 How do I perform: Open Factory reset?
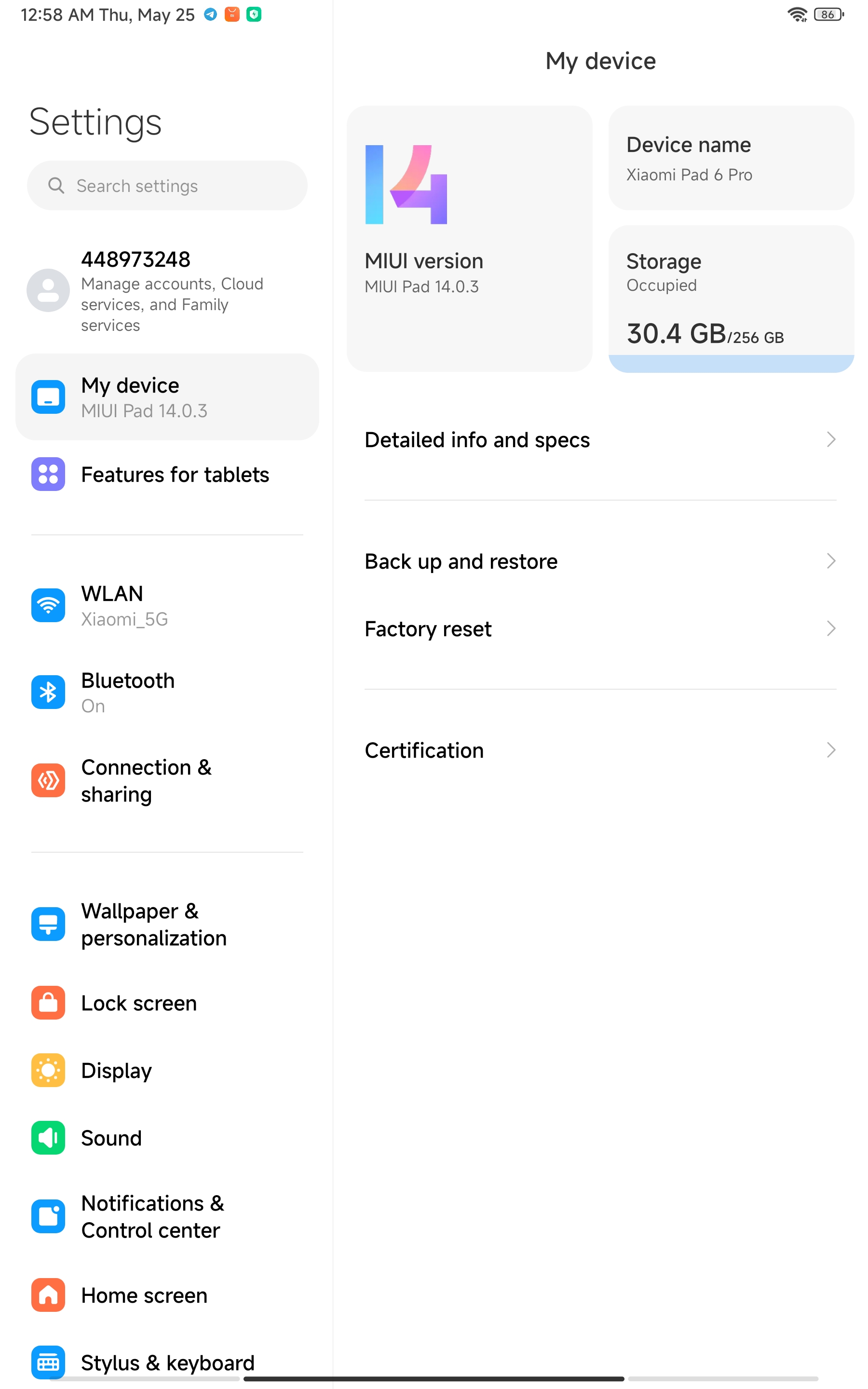(600, 628)
